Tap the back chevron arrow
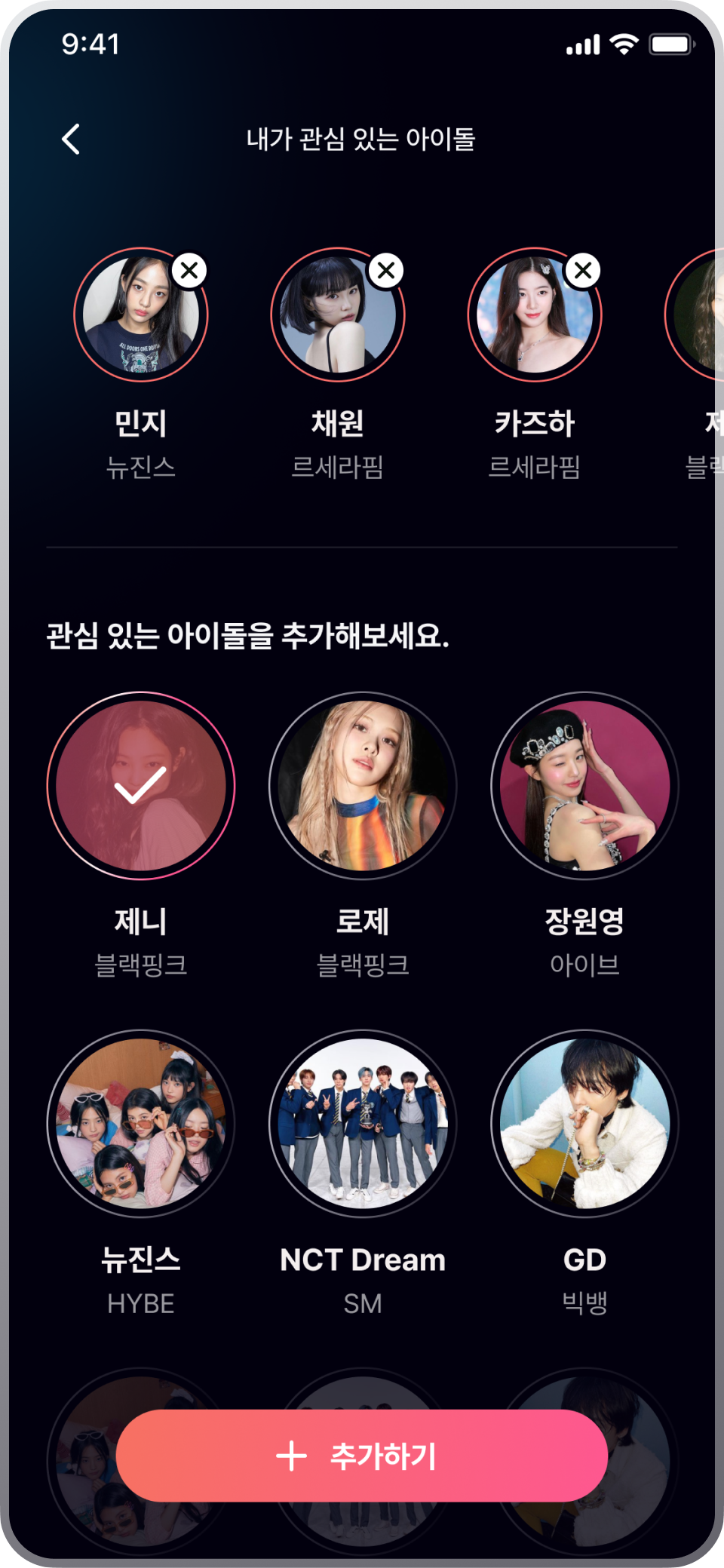The height and width of the screenshot is (1568, 724). 72,139
